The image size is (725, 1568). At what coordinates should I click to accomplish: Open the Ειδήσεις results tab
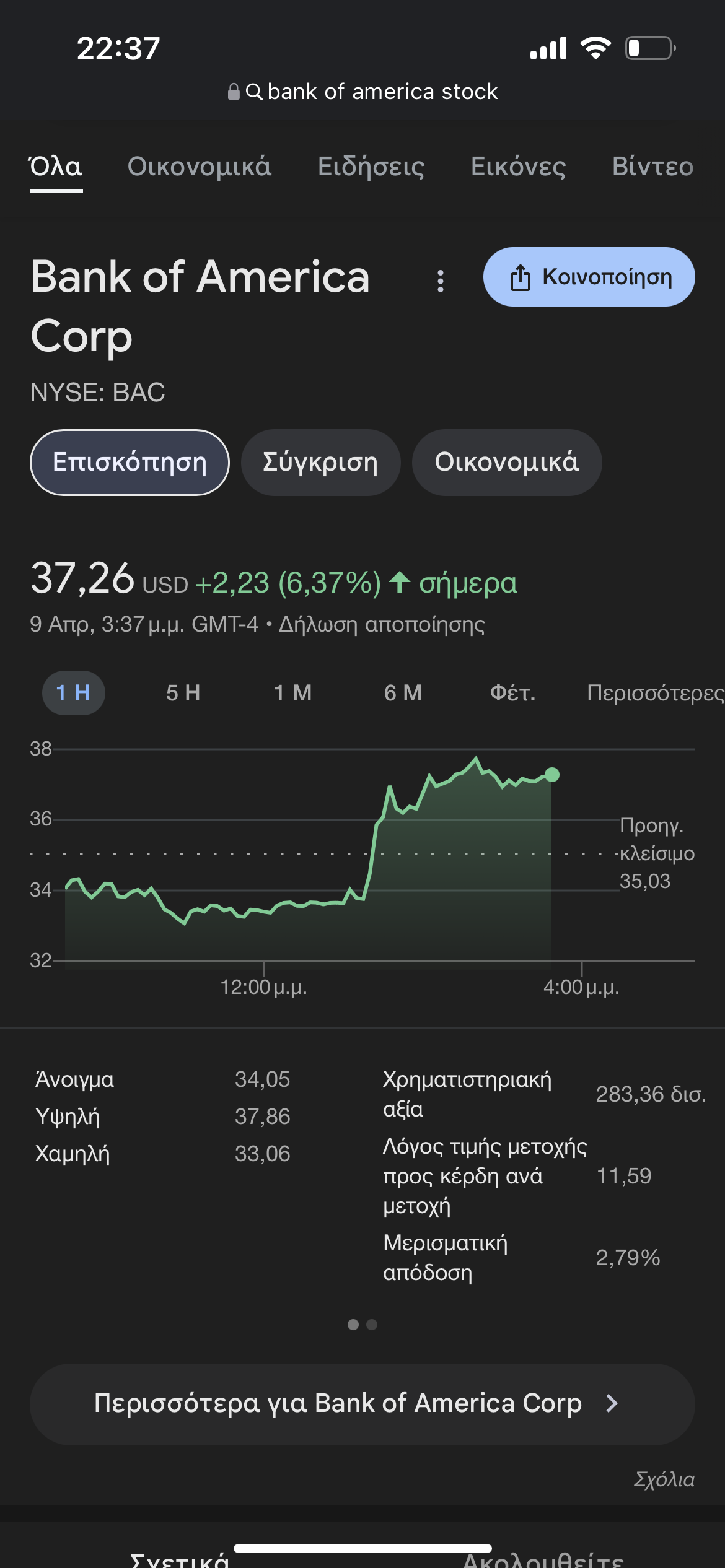tap(371, 167)
